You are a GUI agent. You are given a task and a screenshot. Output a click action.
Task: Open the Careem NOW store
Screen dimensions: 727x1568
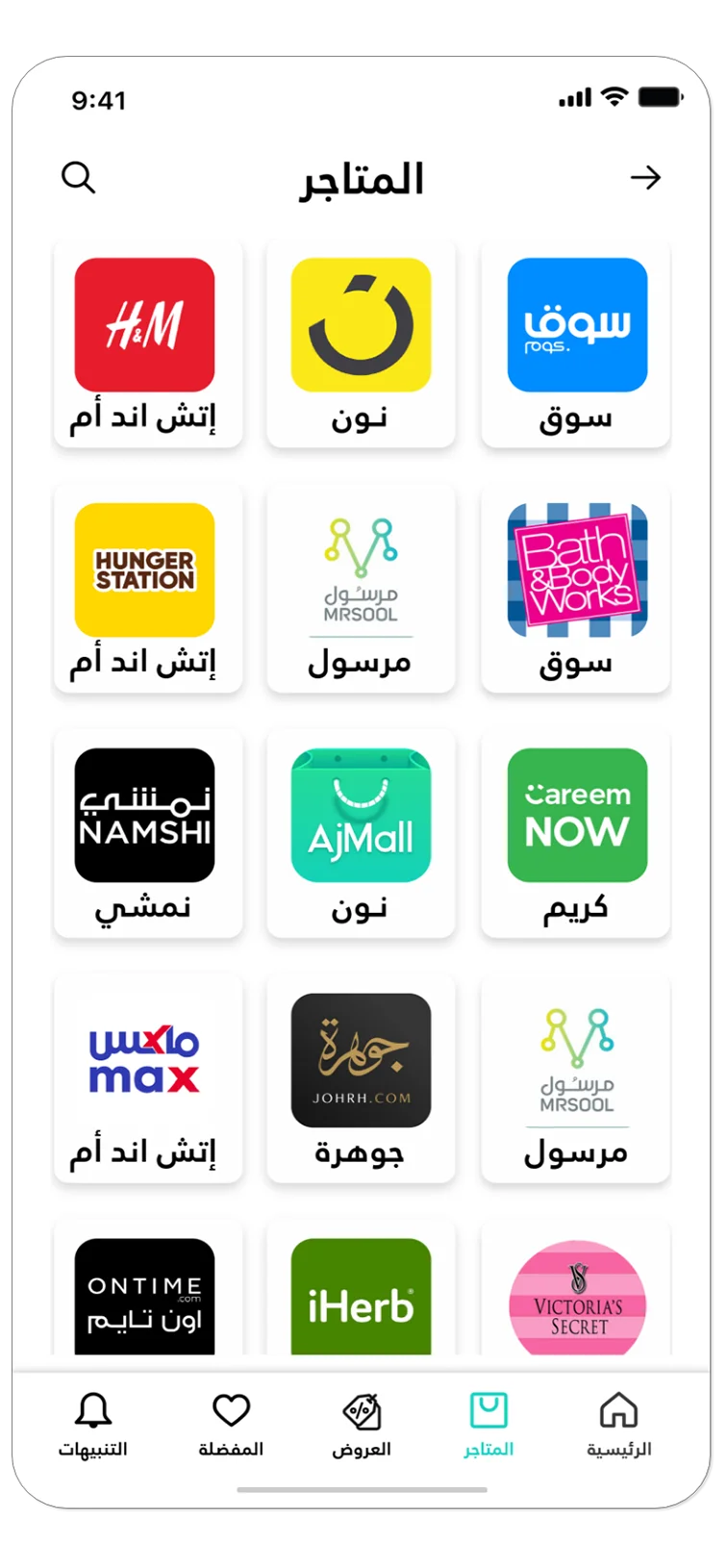(x=576, y=834)
